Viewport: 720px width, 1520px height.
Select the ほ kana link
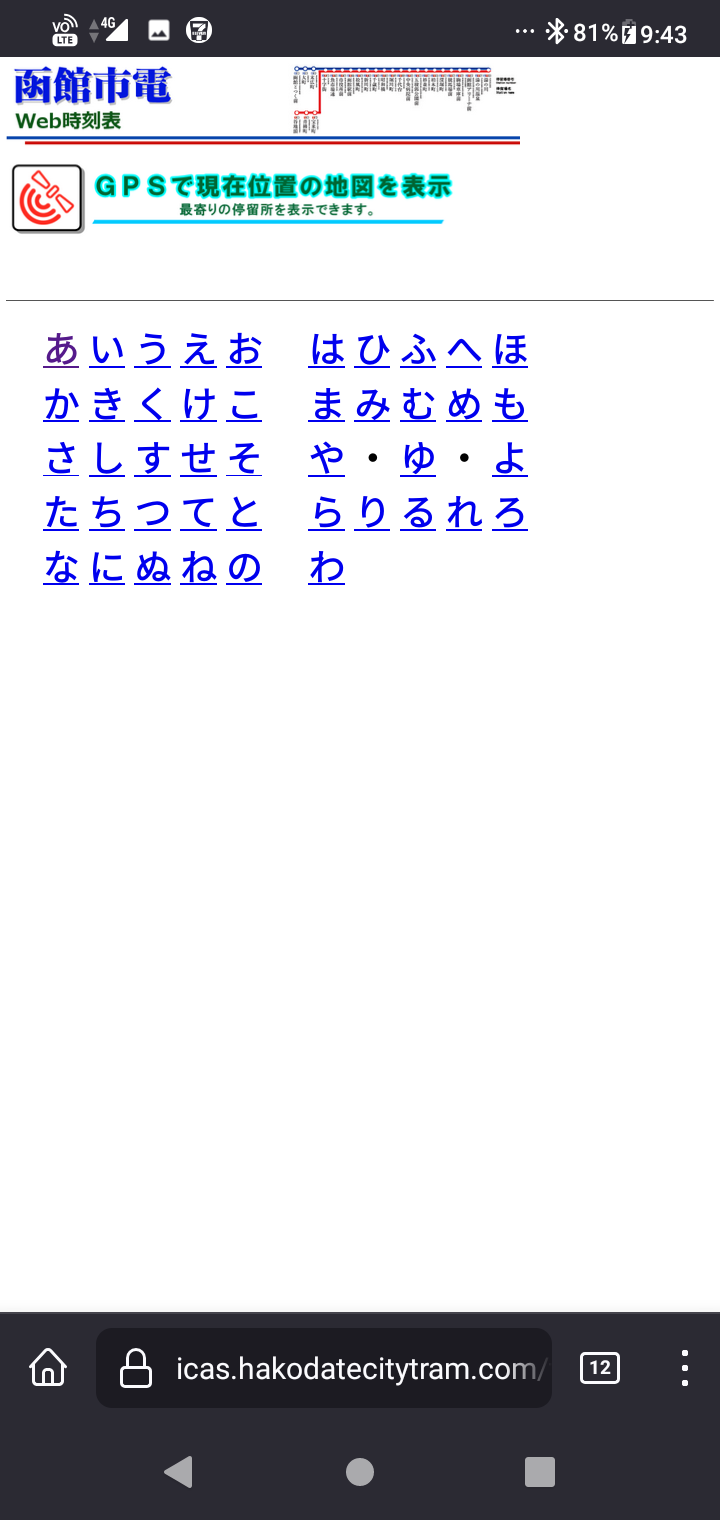510,350
